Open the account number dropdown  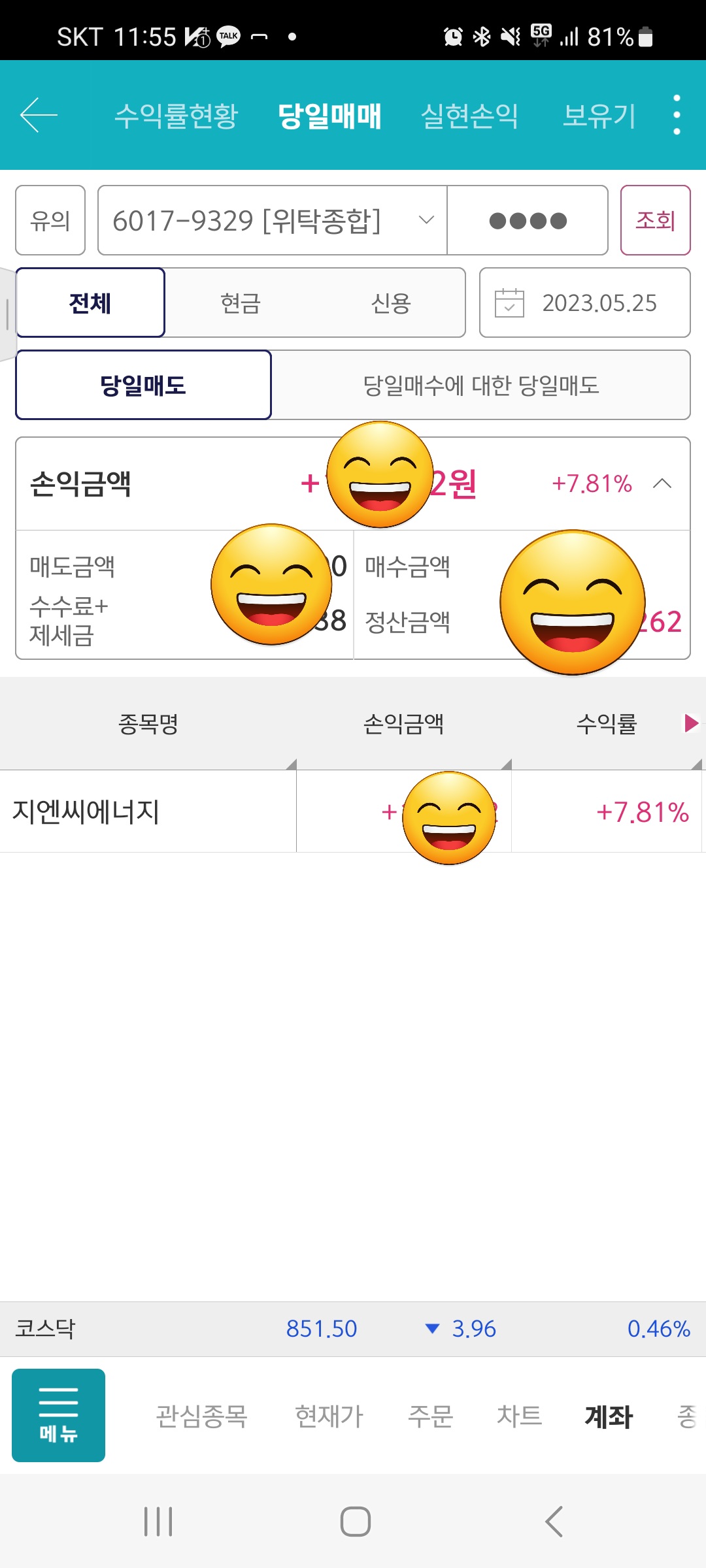tap(273, 220)
